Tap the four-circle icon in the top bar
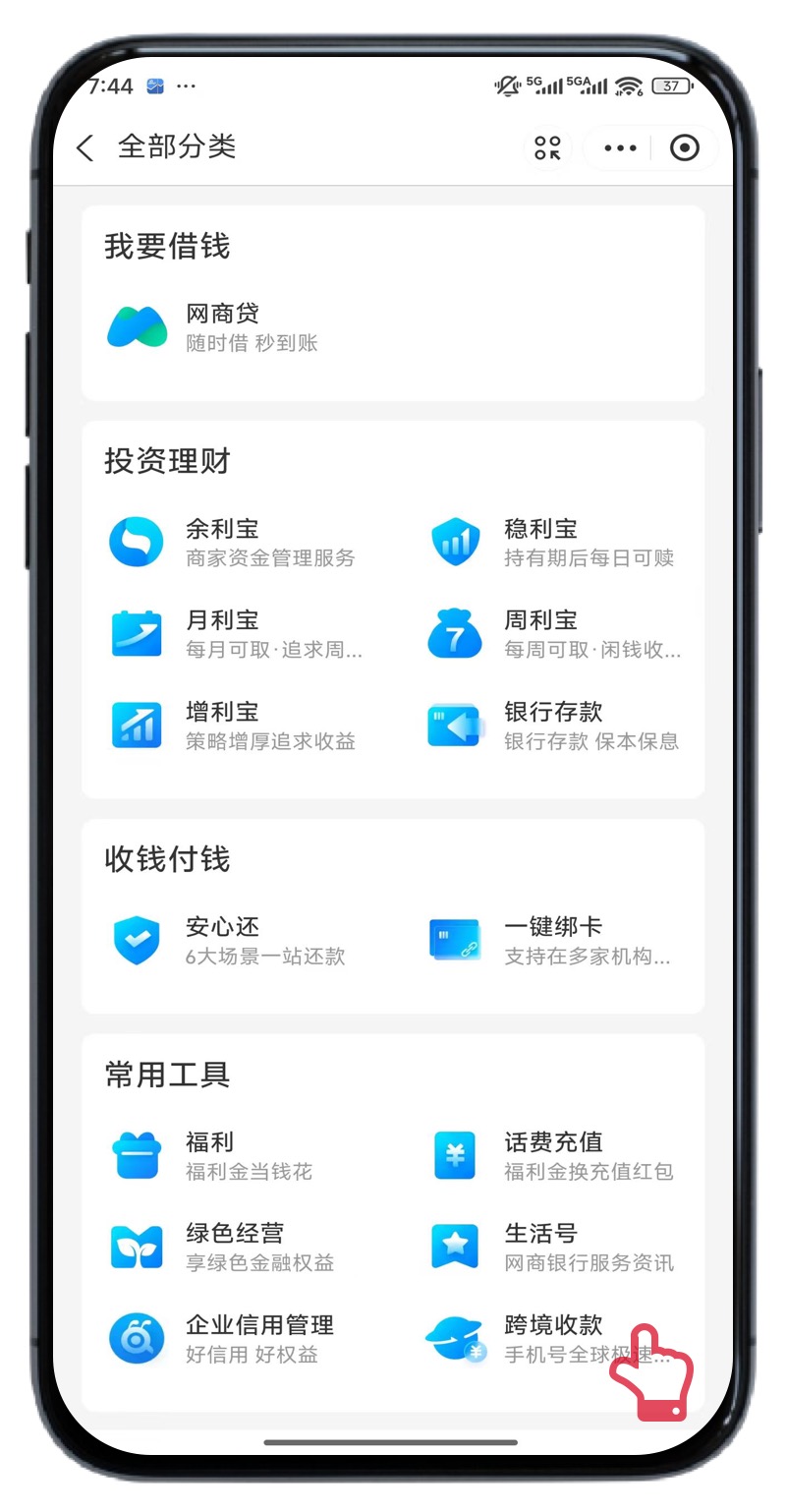Screen dimensions: 786x1512 tap(547, 148)
